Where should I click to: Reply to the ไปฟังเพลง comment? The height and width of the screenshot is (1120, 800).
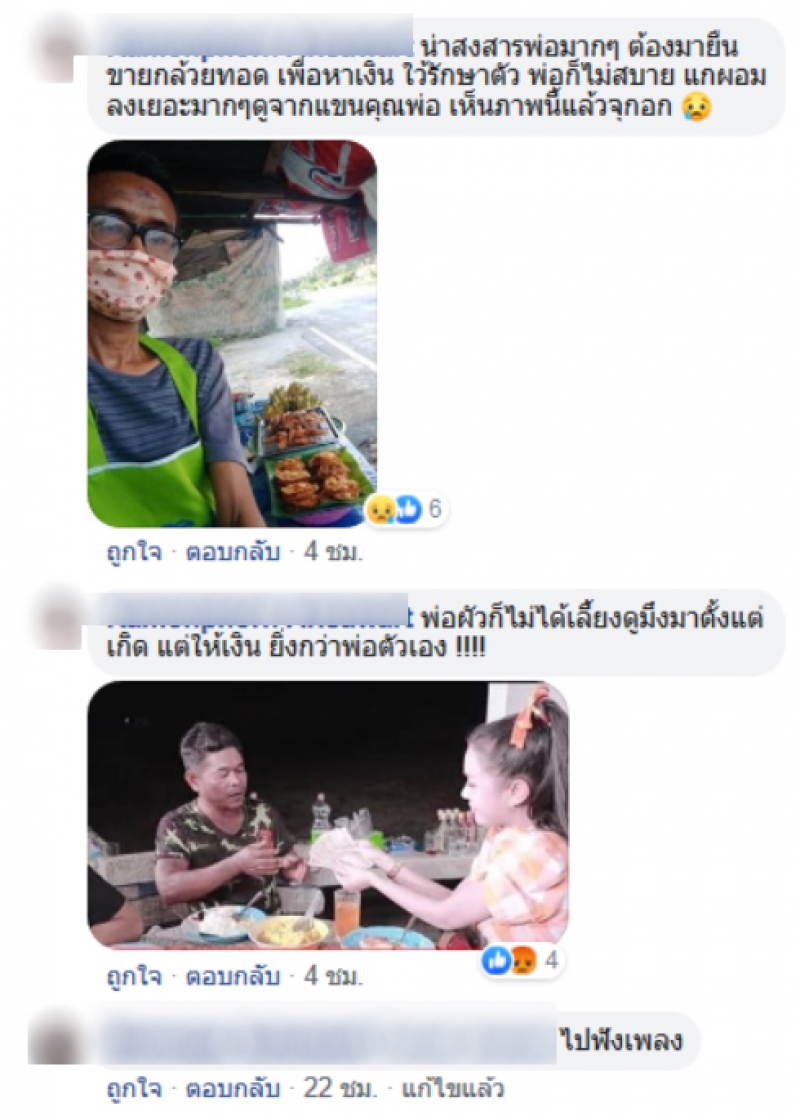tap(233, 1086)
